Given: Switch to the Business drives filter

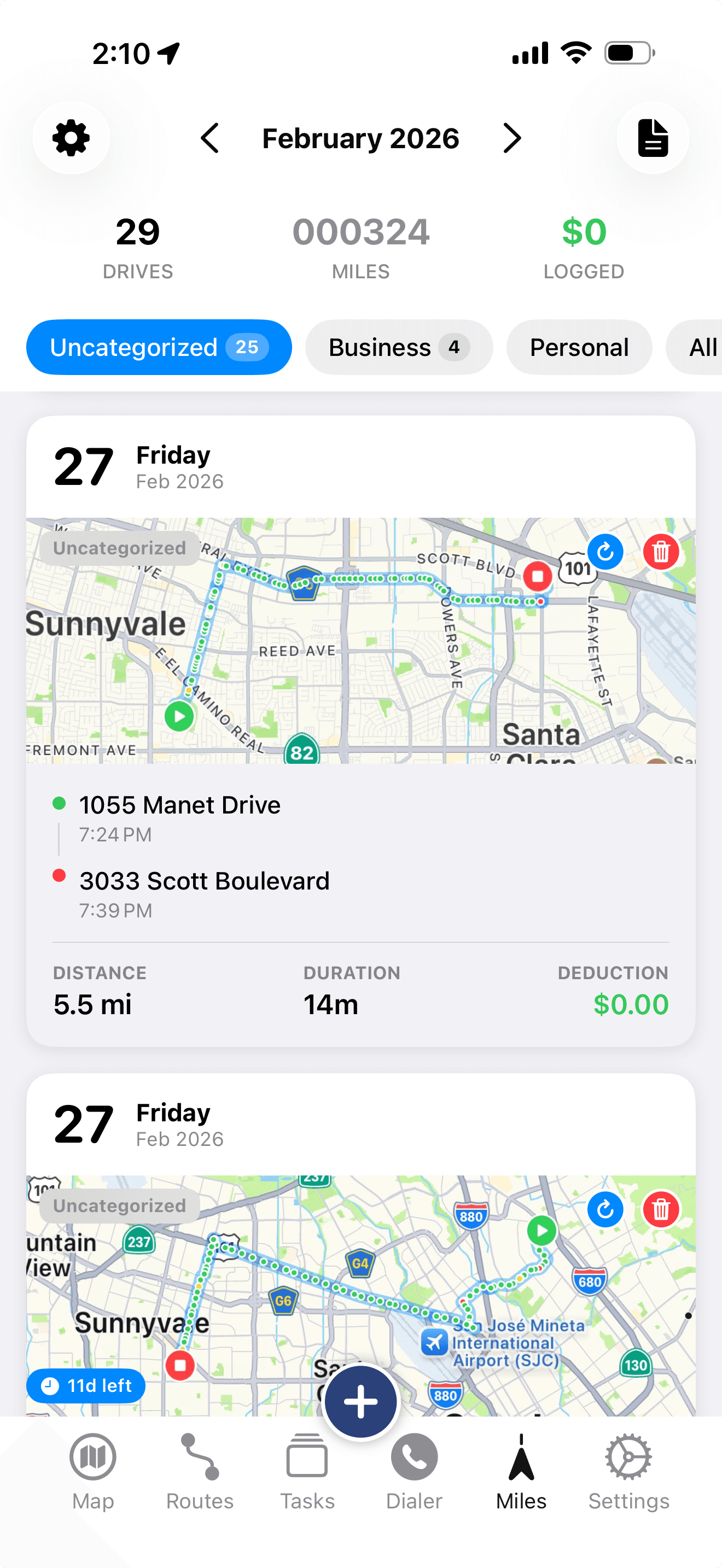Looking at the screenshot, I should pyautogui.click(x=398, y=347).
